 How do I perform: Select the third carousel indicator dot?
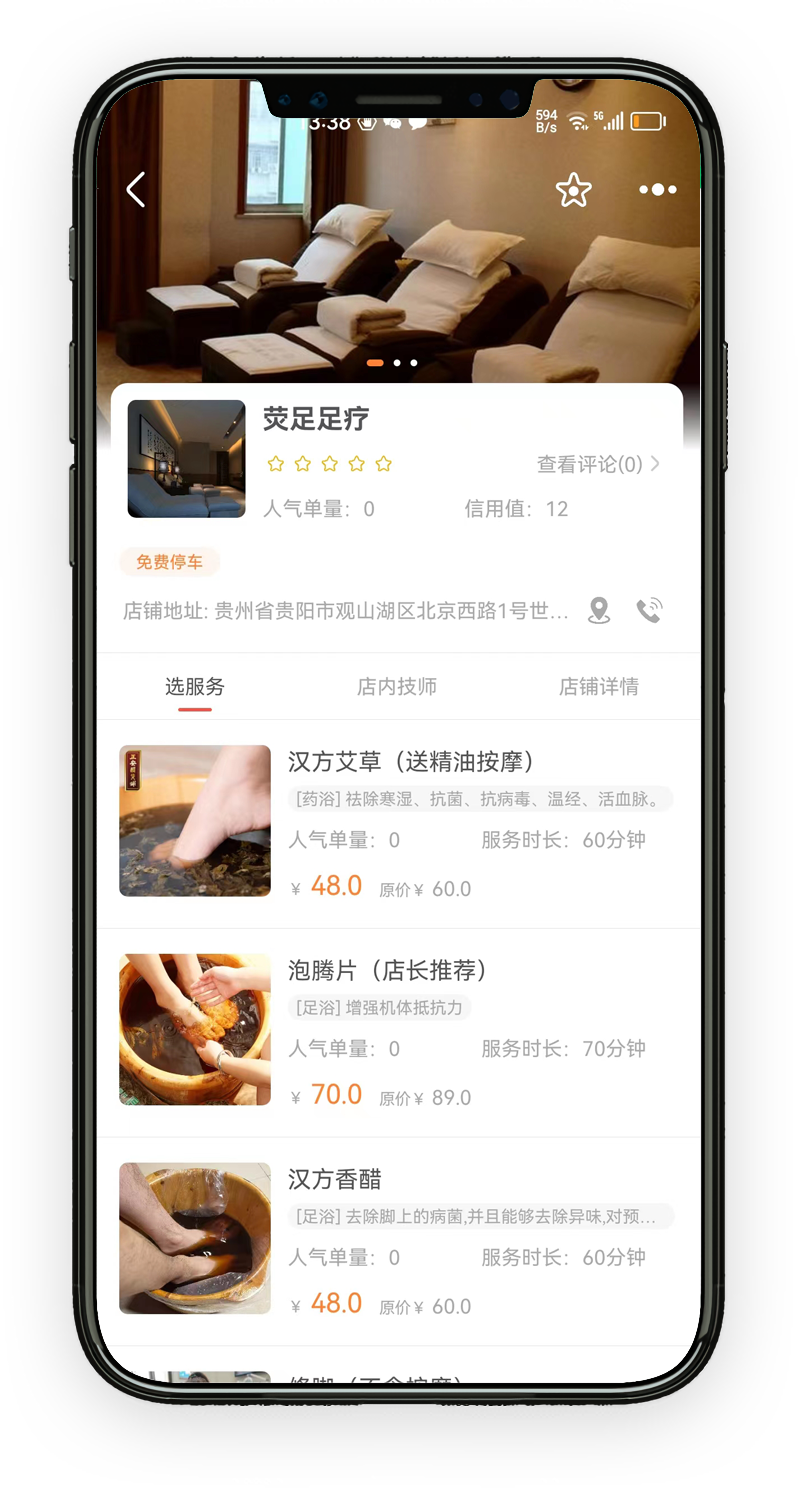pos(412,363)
